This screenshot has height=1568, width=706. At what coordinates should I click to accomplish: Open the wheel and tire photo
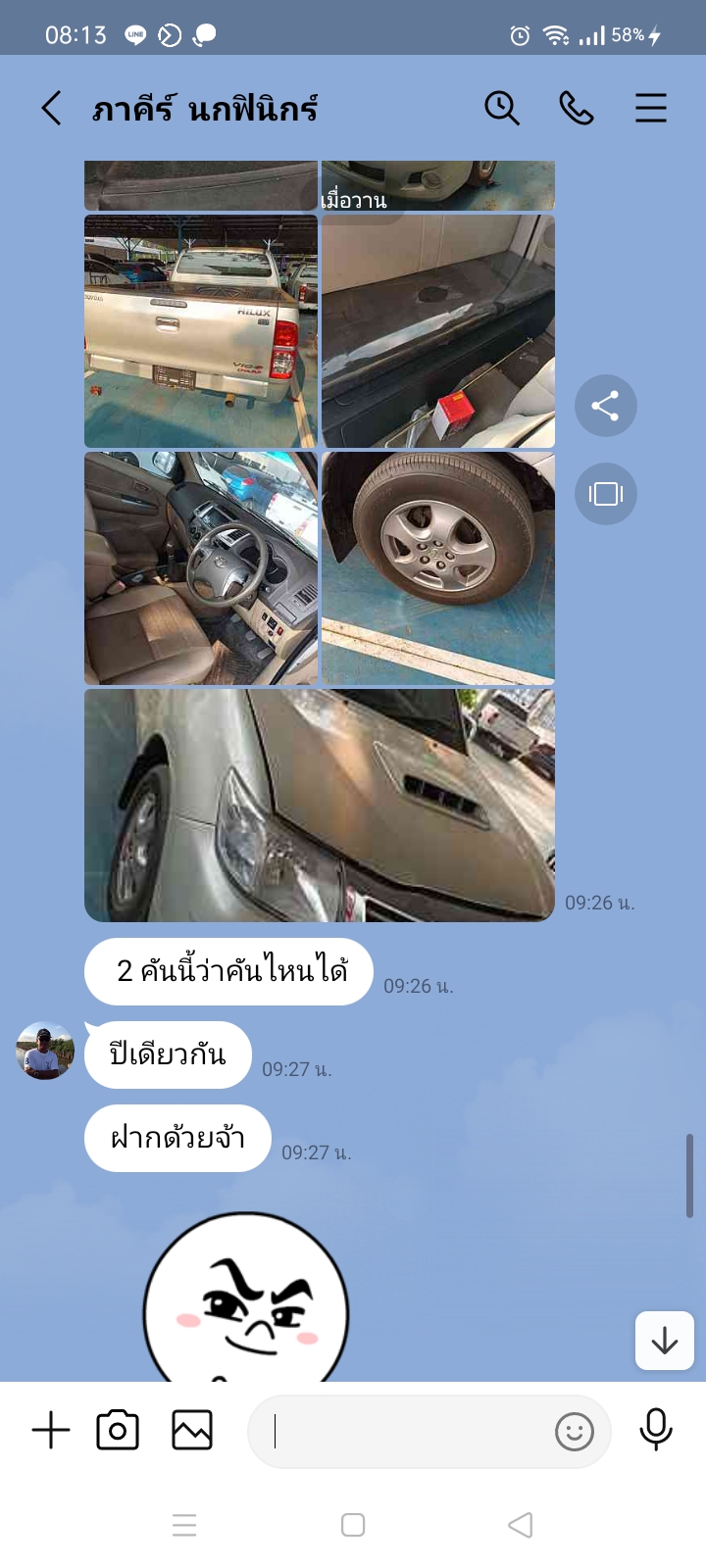(438, 568)
